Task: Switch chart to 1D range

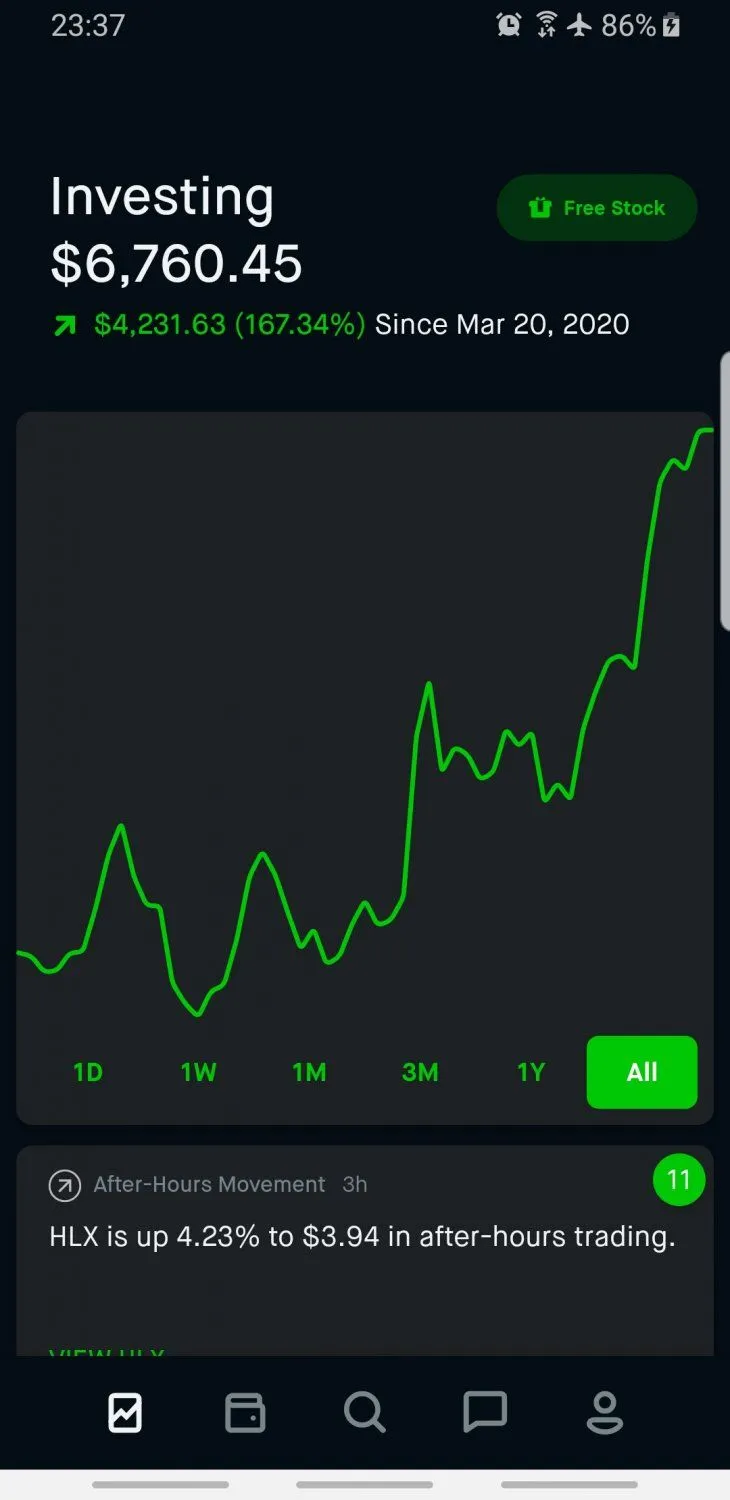Action: click(x=88, y=1072)
